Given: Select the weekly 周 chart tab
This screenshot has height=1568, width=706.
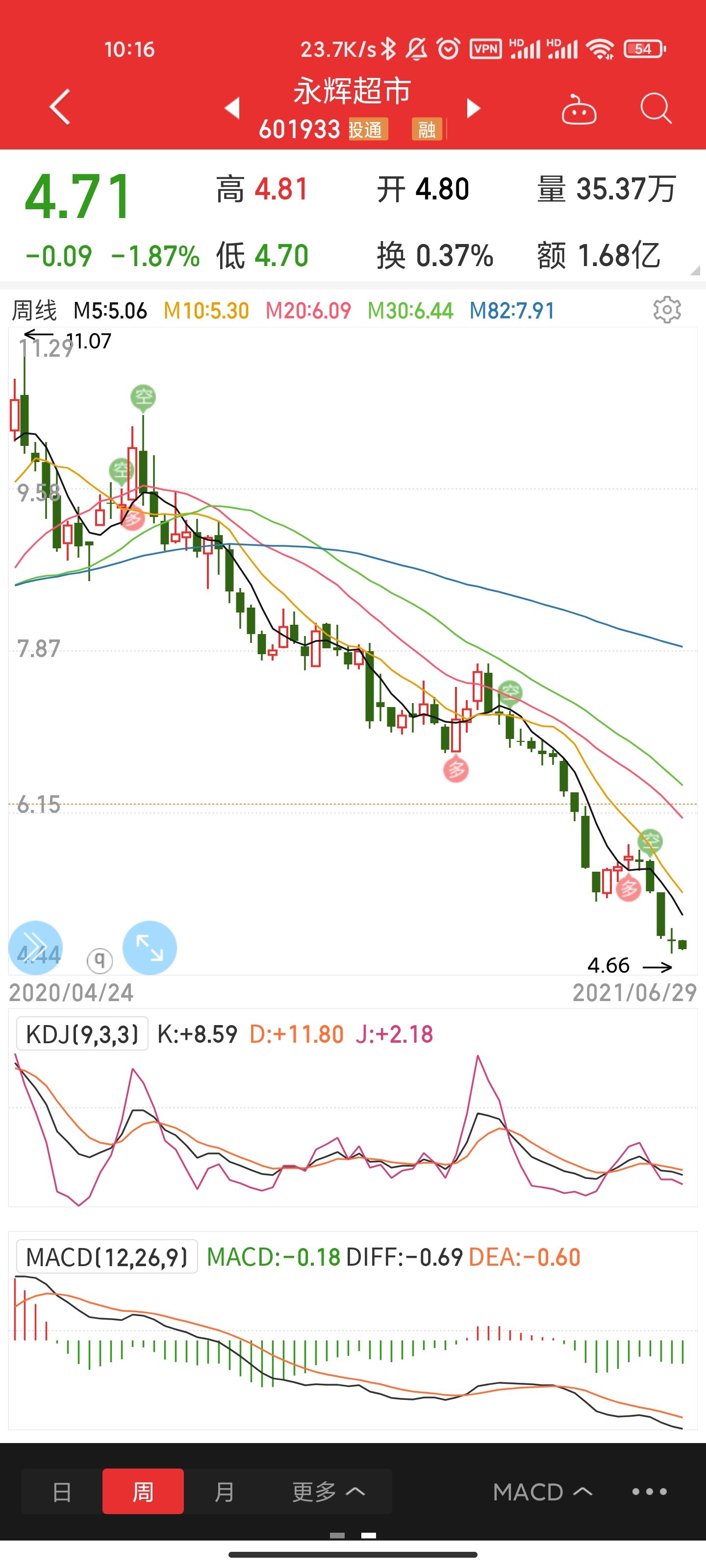Looking at the screenshot, I should tap(143, 1491).
